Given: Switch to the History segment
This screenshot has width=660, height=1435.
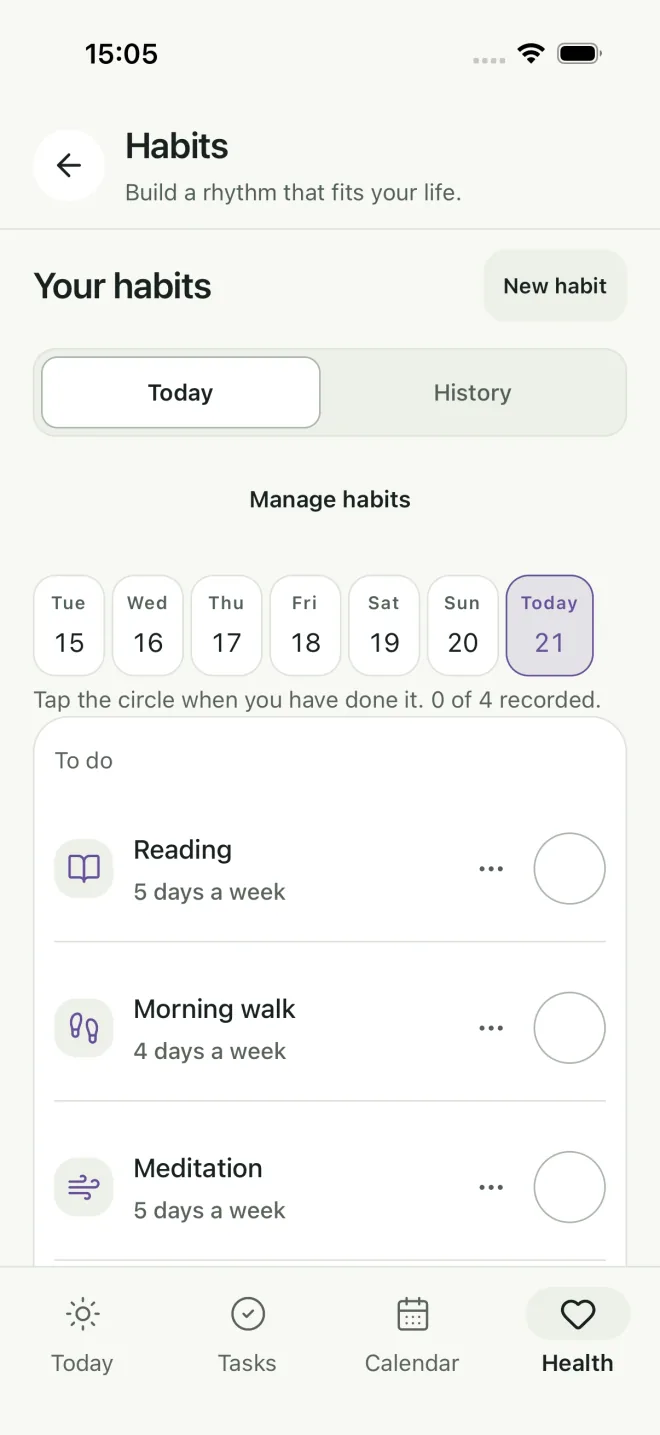Looking at the screenshot, I should pos(472,393).
